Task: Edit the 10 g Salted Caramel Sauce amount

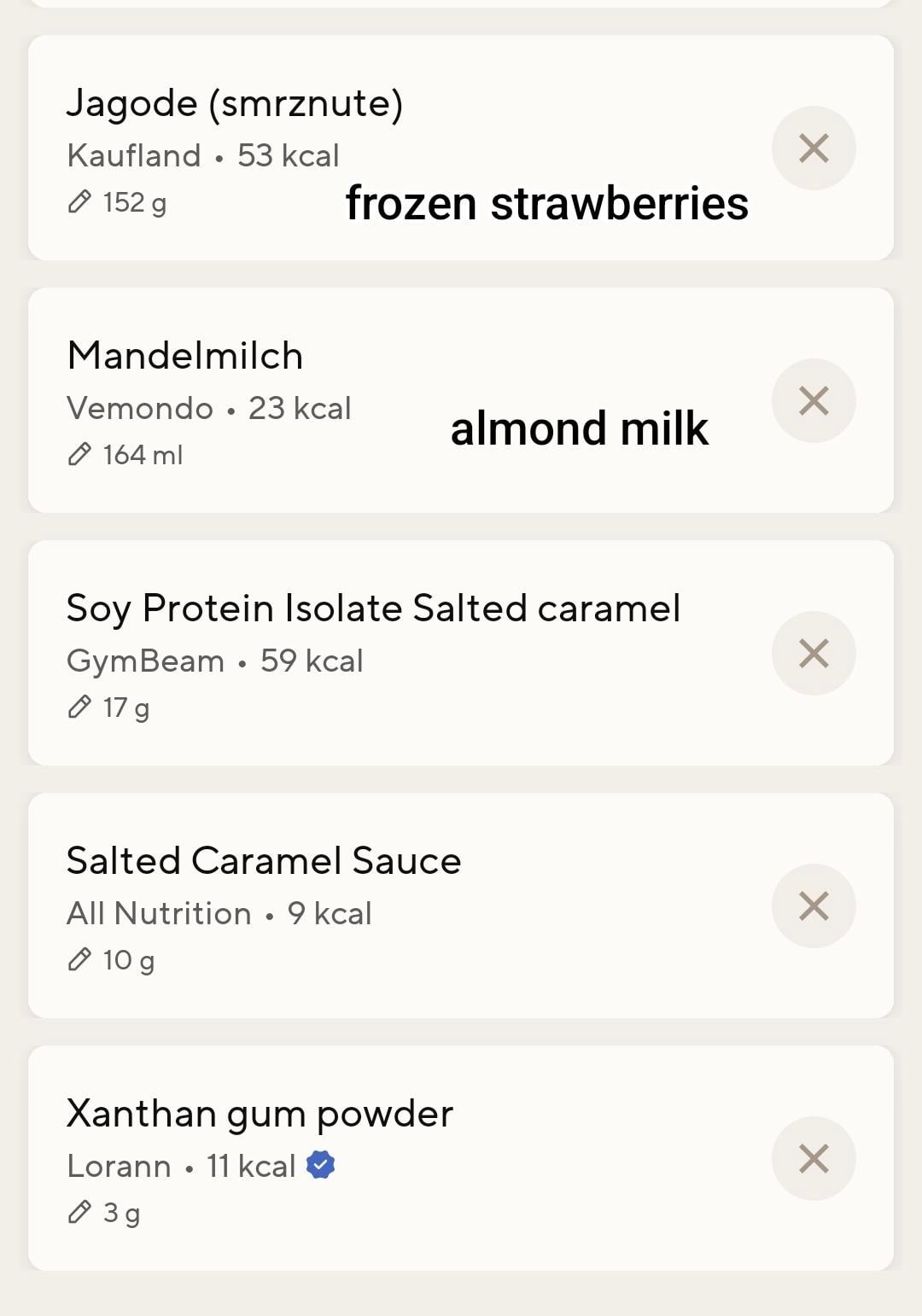Action: point(111,961)
